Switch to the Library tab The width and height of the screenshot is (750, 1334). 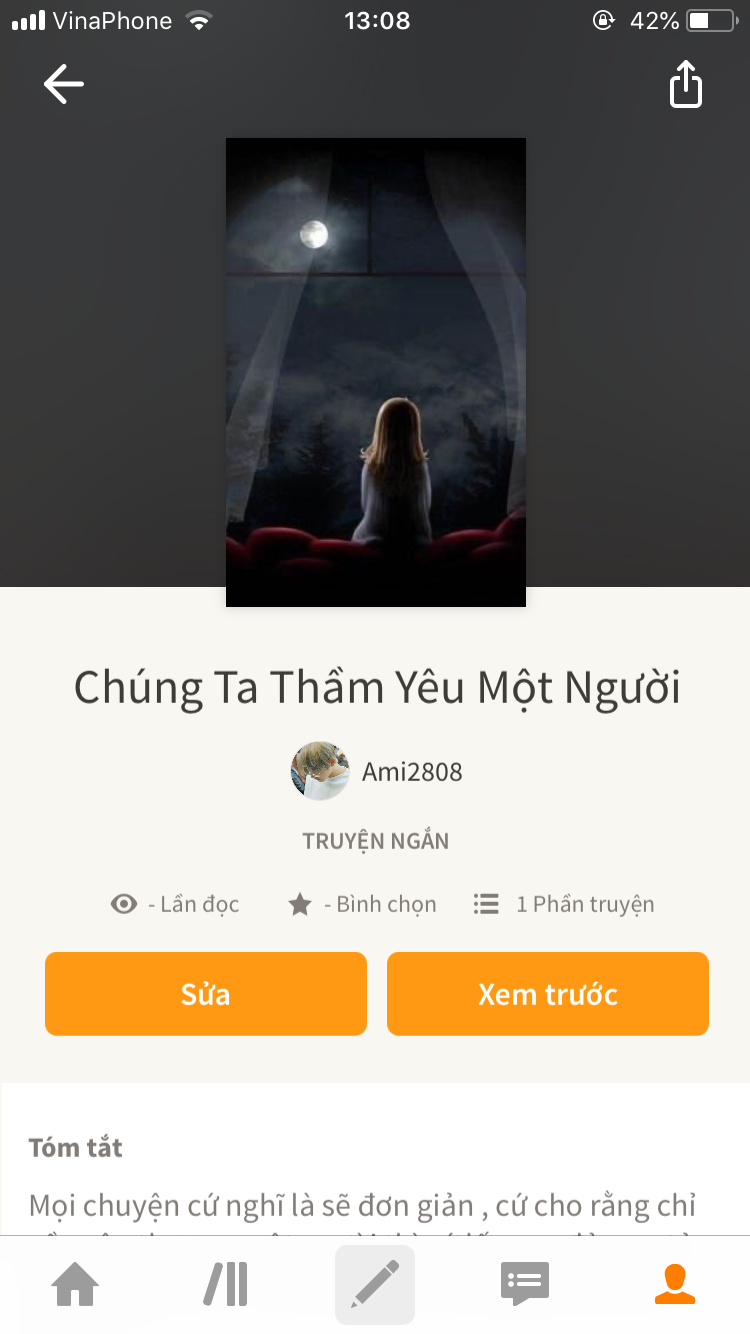pos(226,1285)
